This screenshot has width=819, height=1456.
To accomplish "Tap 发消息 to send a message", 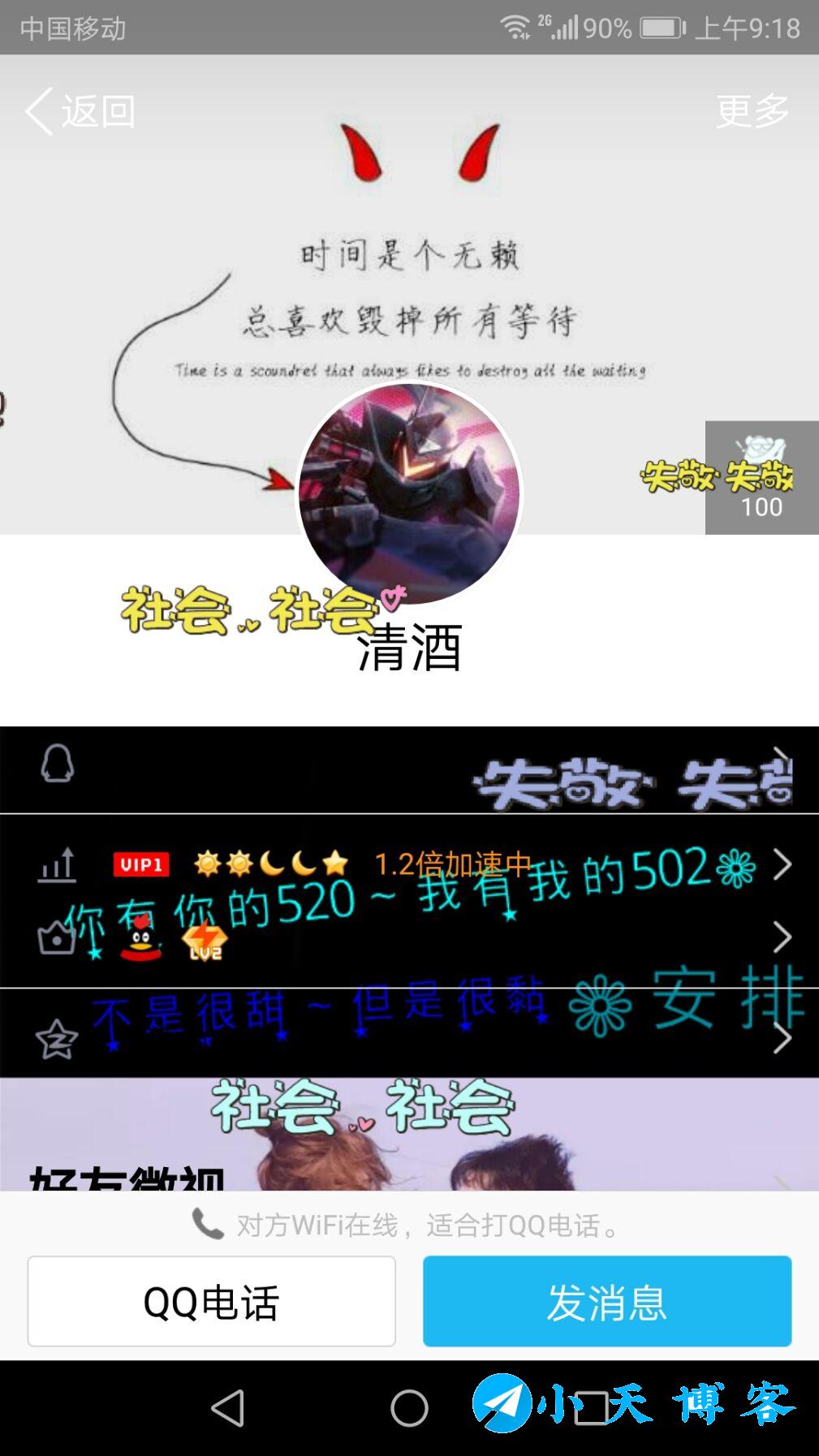I will click(607, 1301).
